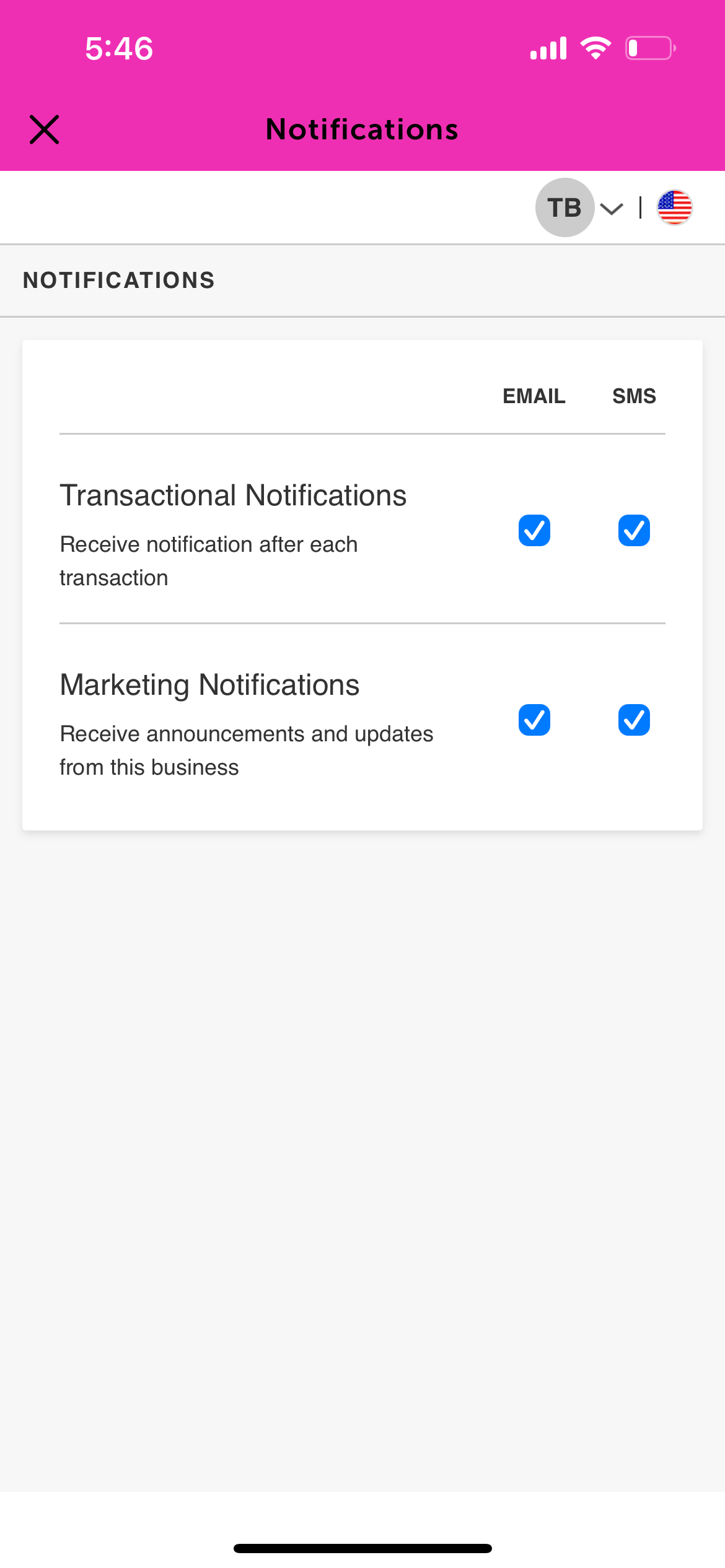Close the Notifications screen
The height and width of the screenshot is (1568, 725).
point(45,129)
